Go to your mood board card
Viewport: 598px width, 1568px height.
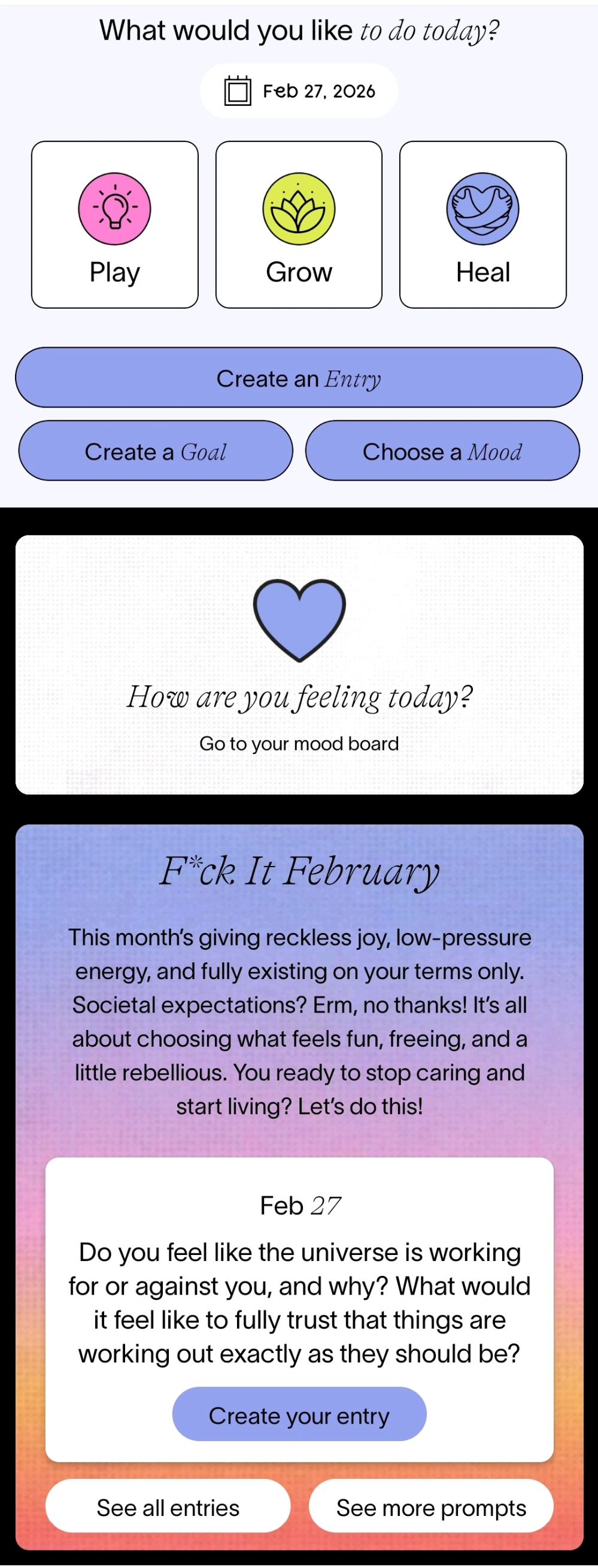pyautogui.click(x=299, y=665)
